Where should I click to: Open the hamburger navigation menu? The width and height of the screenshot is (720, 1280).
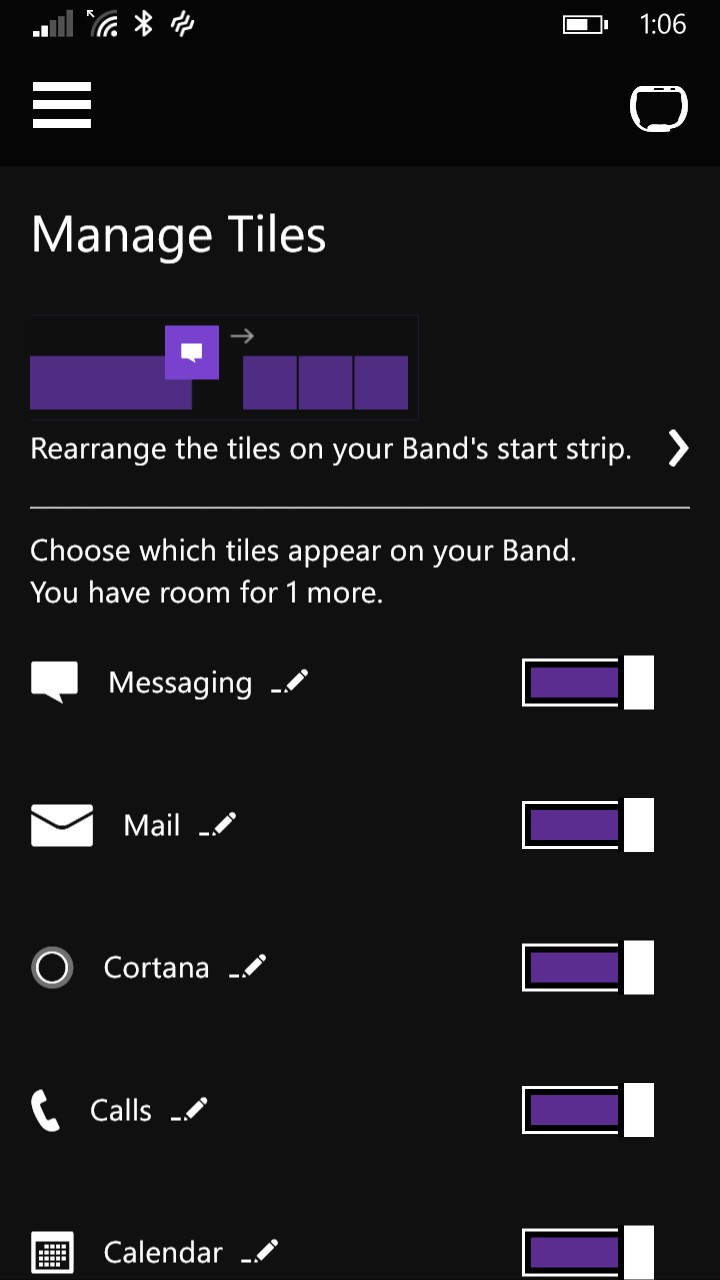62,105
